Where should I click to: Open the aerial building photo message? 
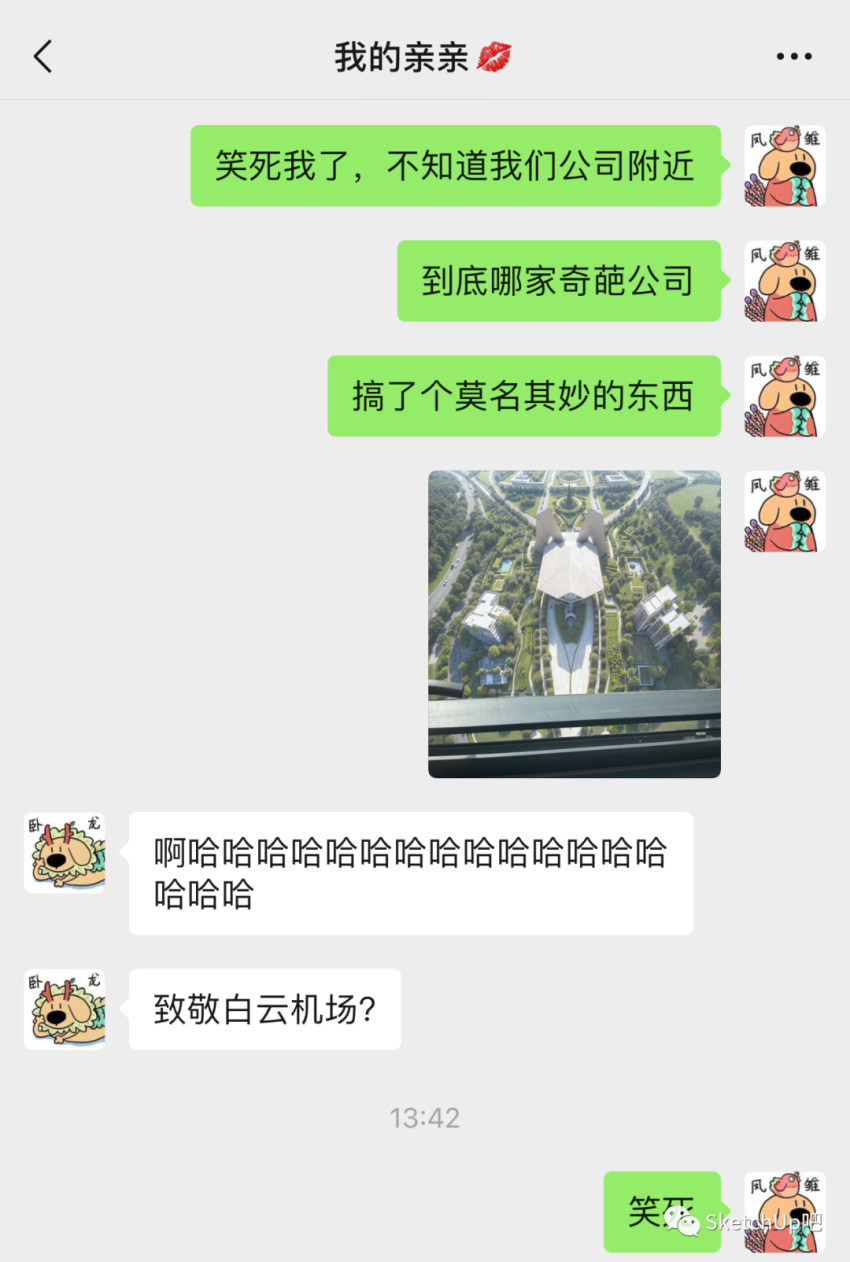(574, 623)
